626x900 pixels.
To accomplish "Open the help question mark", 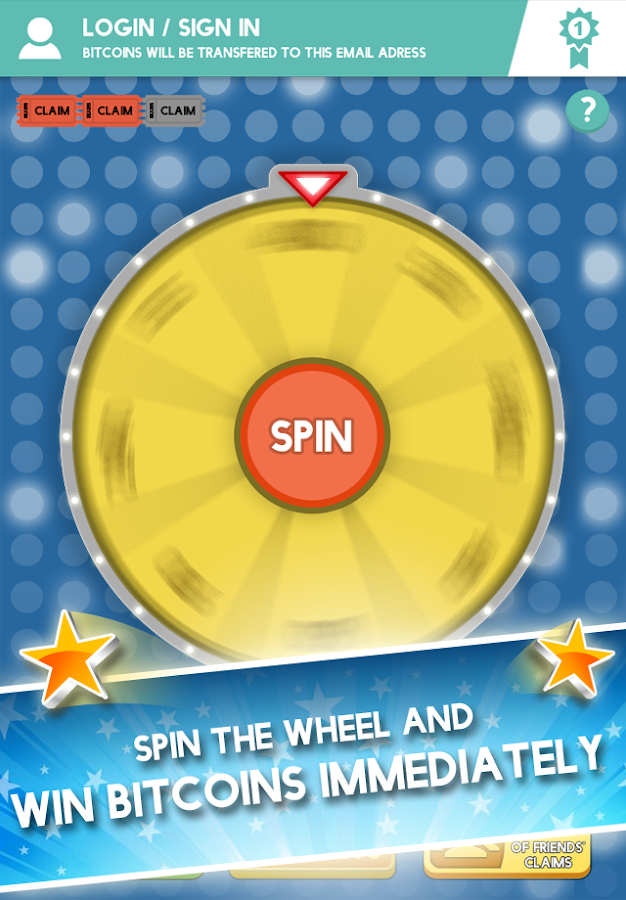I will (x=587, y=111).
